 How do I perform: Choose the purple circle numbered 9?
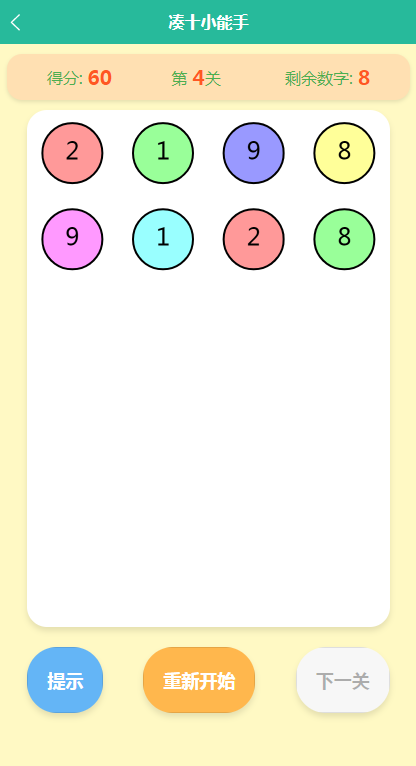253,153
